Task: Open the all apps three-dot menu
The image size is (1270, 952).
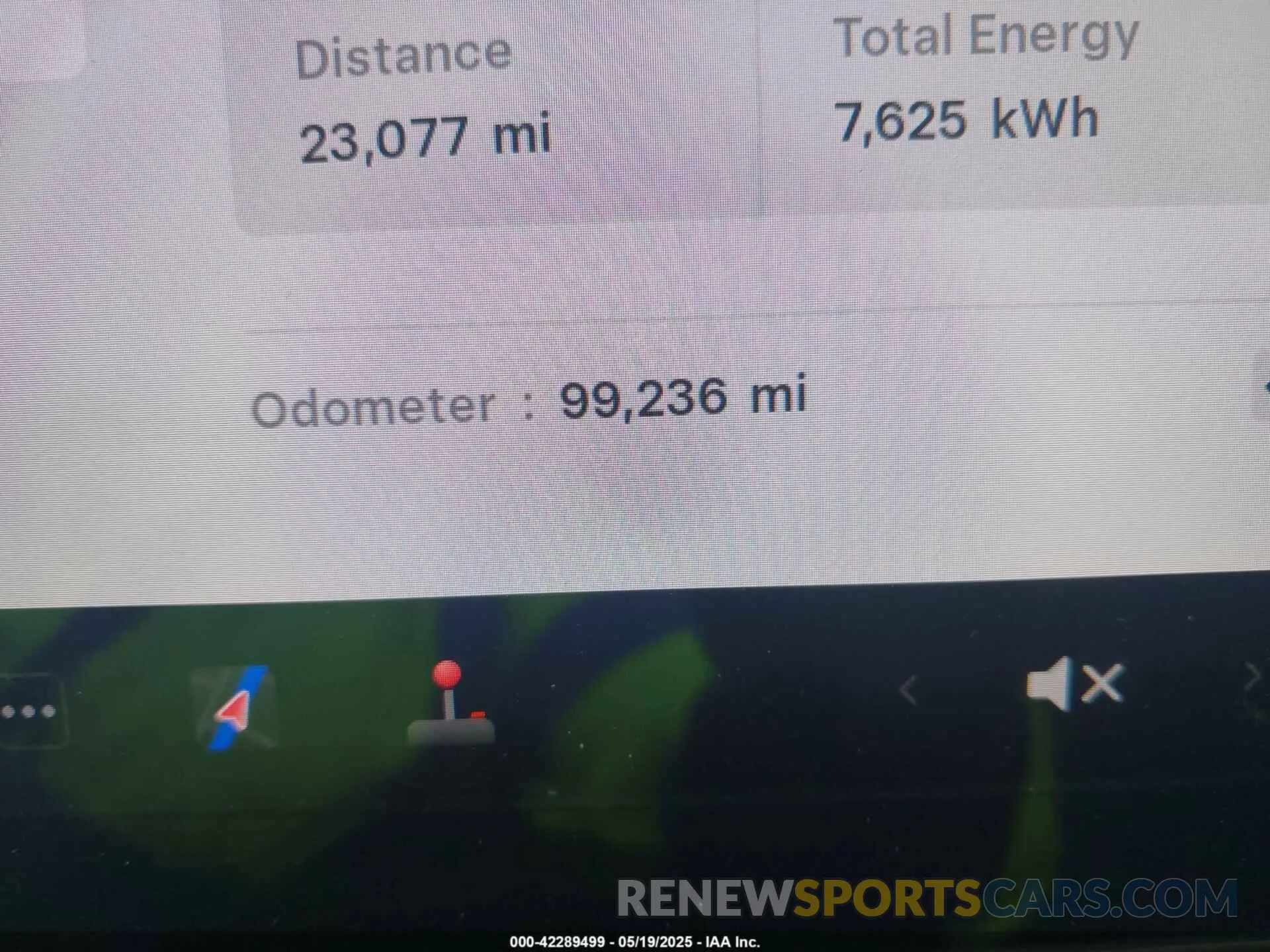Action: coord(30,711)
